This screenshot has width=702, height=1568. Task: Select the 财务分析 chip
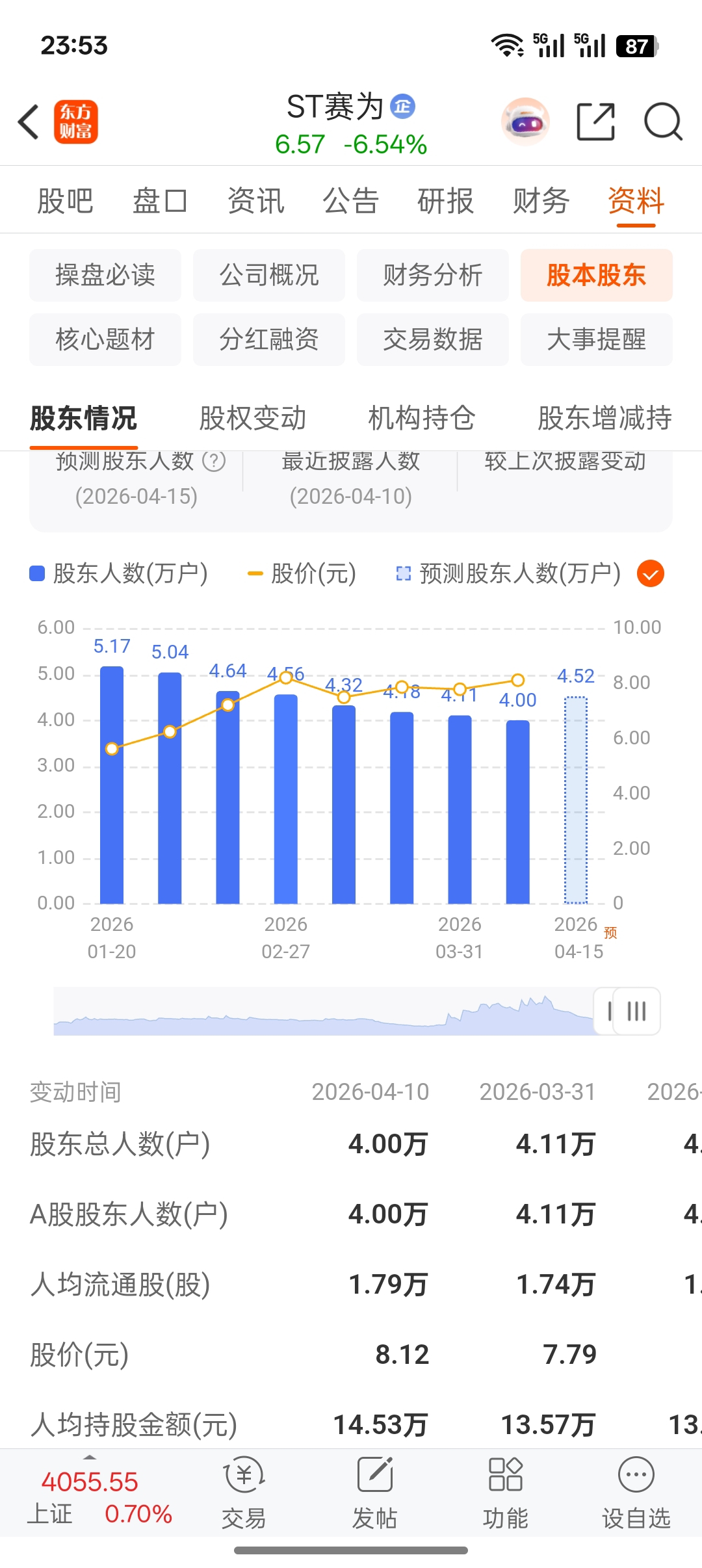pos(433,275)
